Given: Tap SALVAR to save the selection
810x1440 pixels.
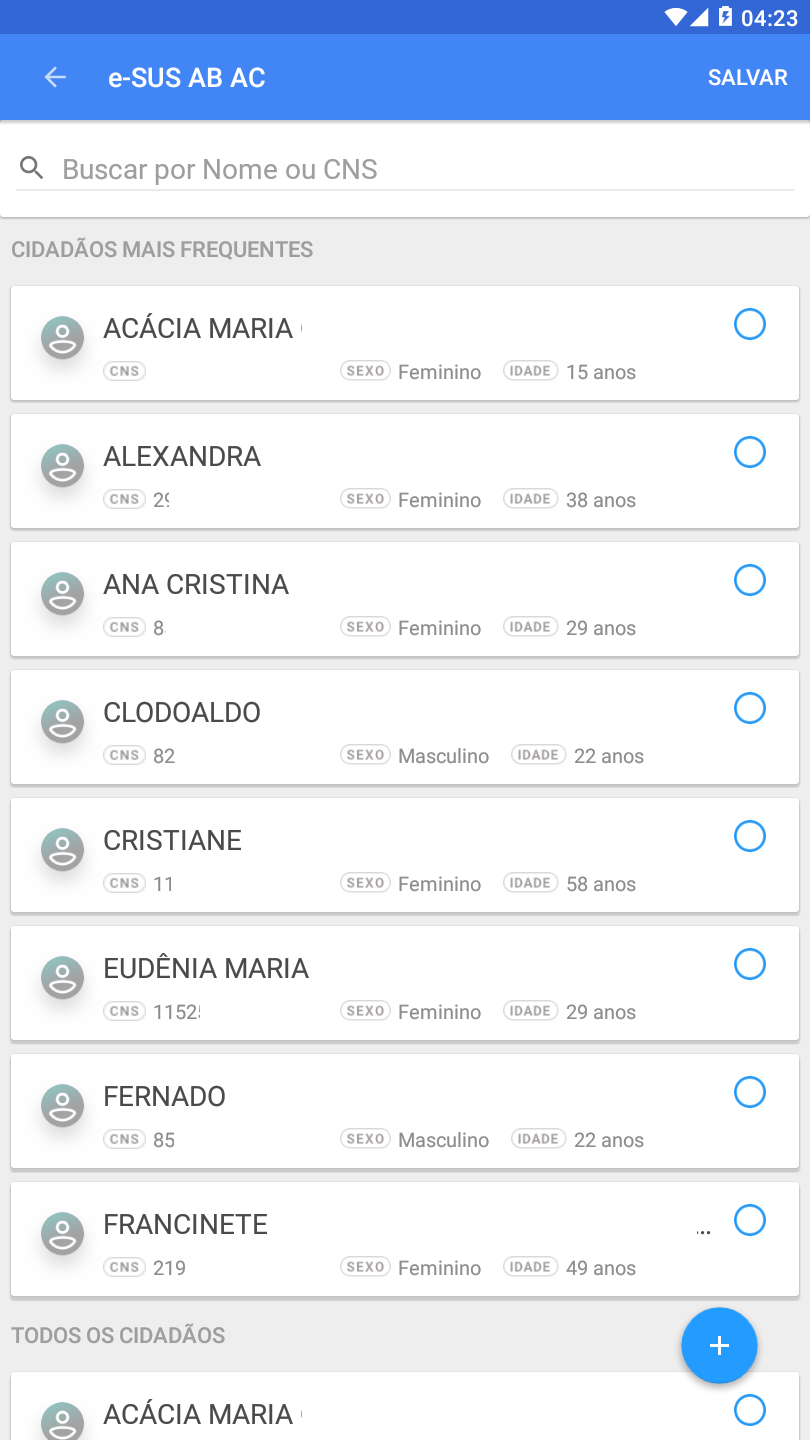Looking at the screenshot, I should (748, 78).
